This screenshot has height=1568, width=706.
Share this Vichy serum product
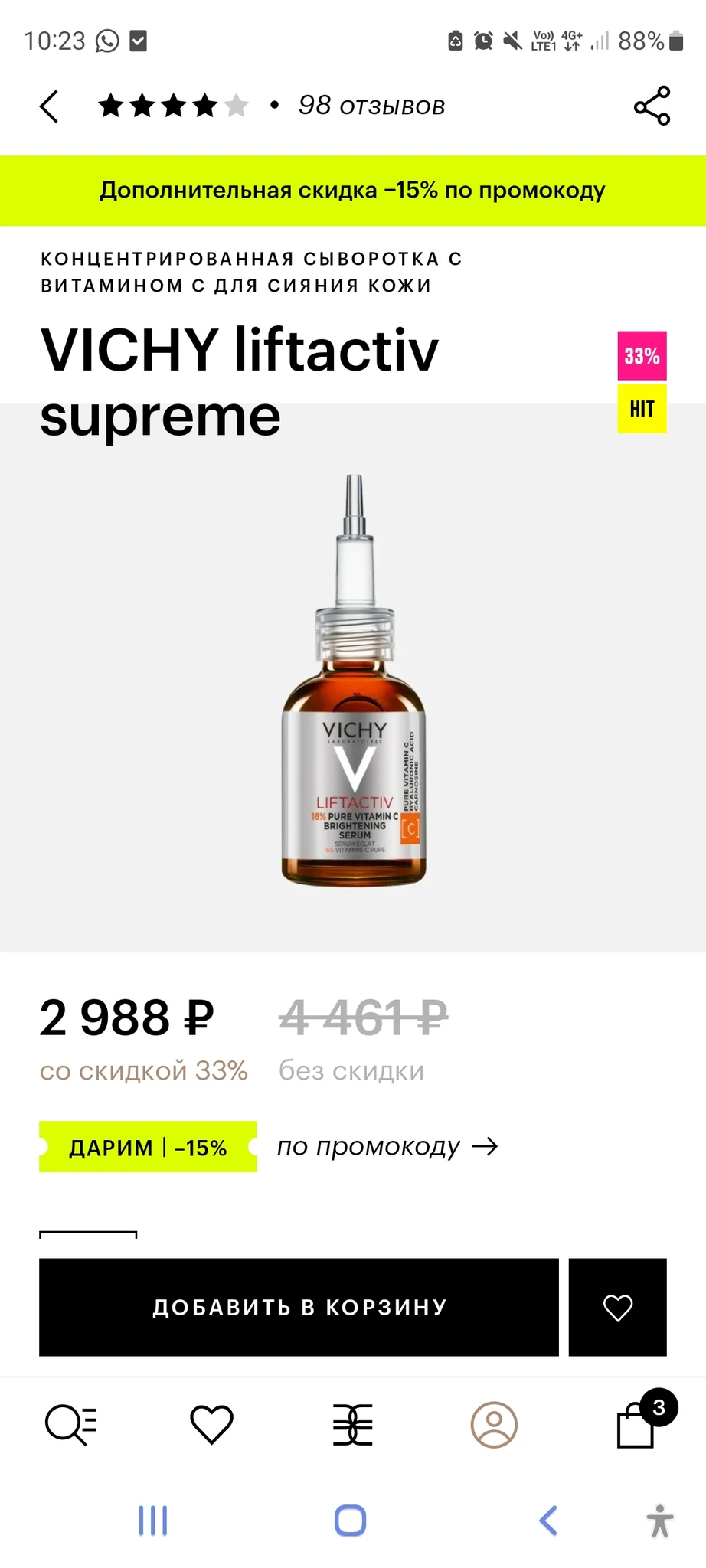652,106
